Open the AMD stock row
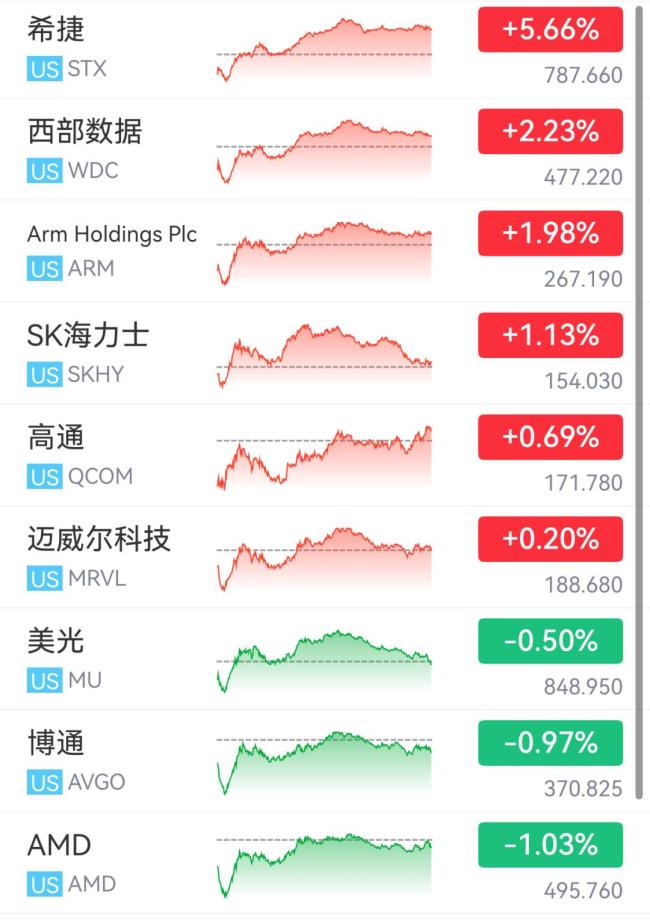This screenshot has width=650, height=921. [x=317, y=863]
